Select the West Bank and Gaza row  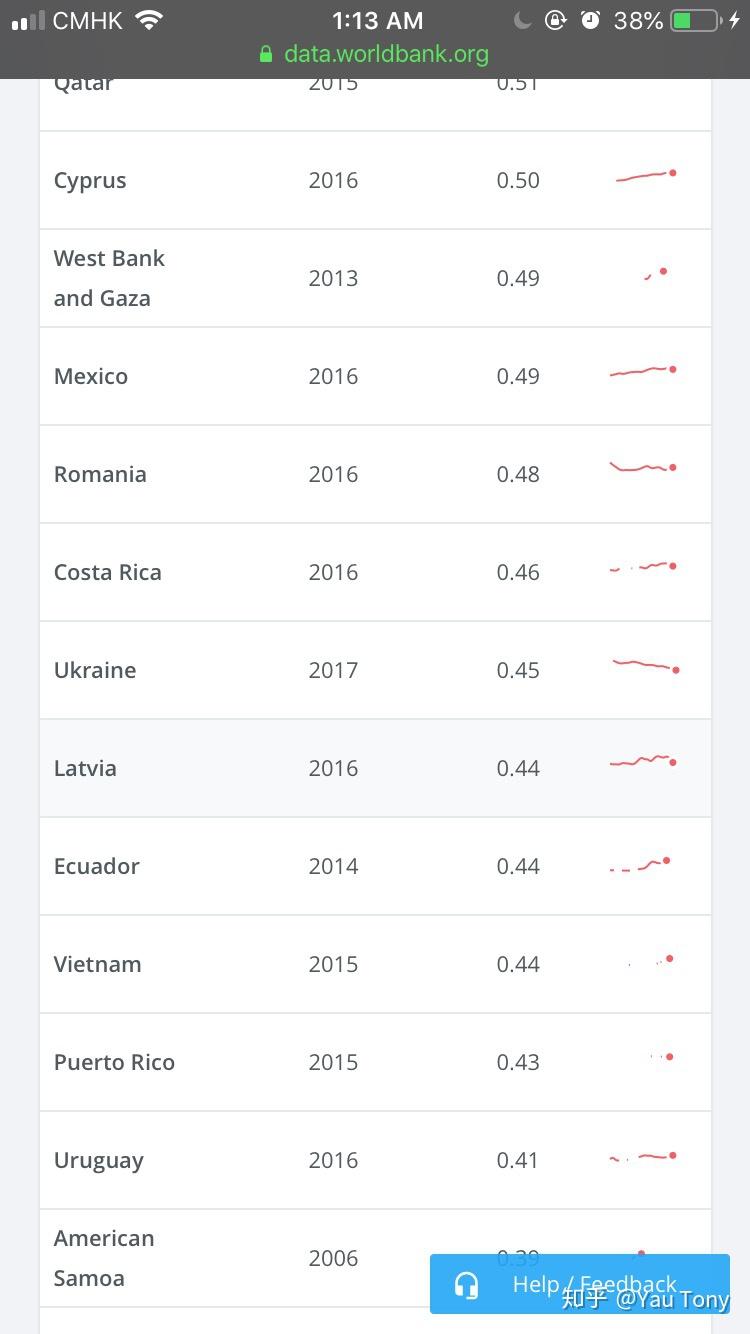click(109, 278)
